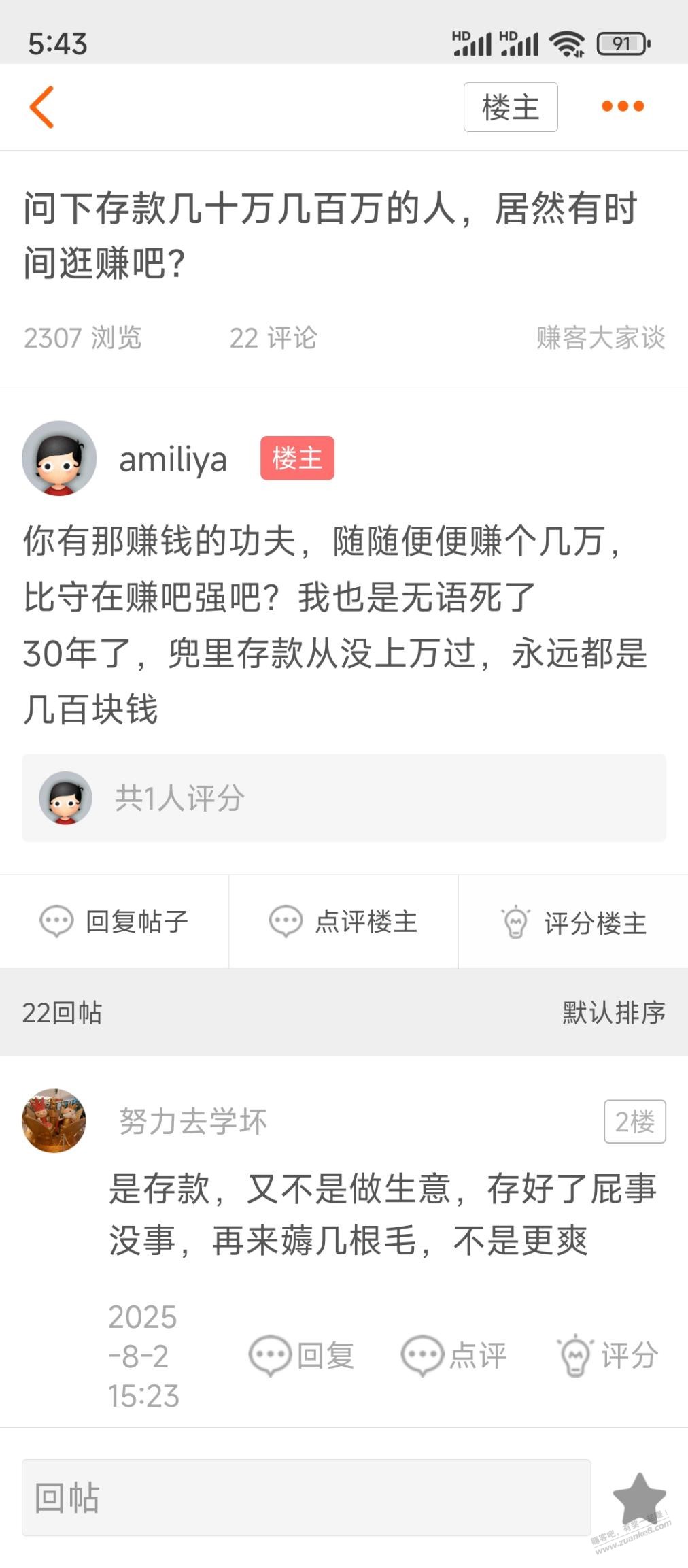Screen dimensions: 688x1568
Task: Reply to 努力去学坏's comment with 回复
Action: (x=302, y=1355)
